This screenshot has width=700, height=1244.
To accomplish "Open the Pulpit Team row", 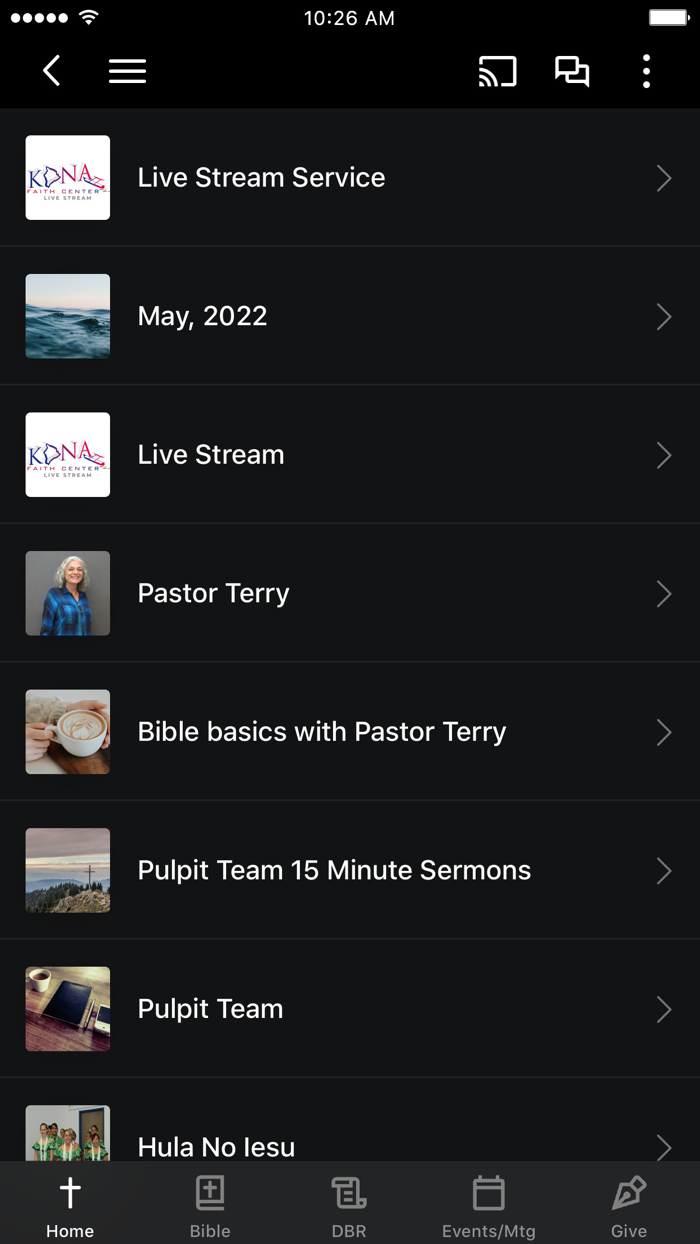I will click(350, 1009).
